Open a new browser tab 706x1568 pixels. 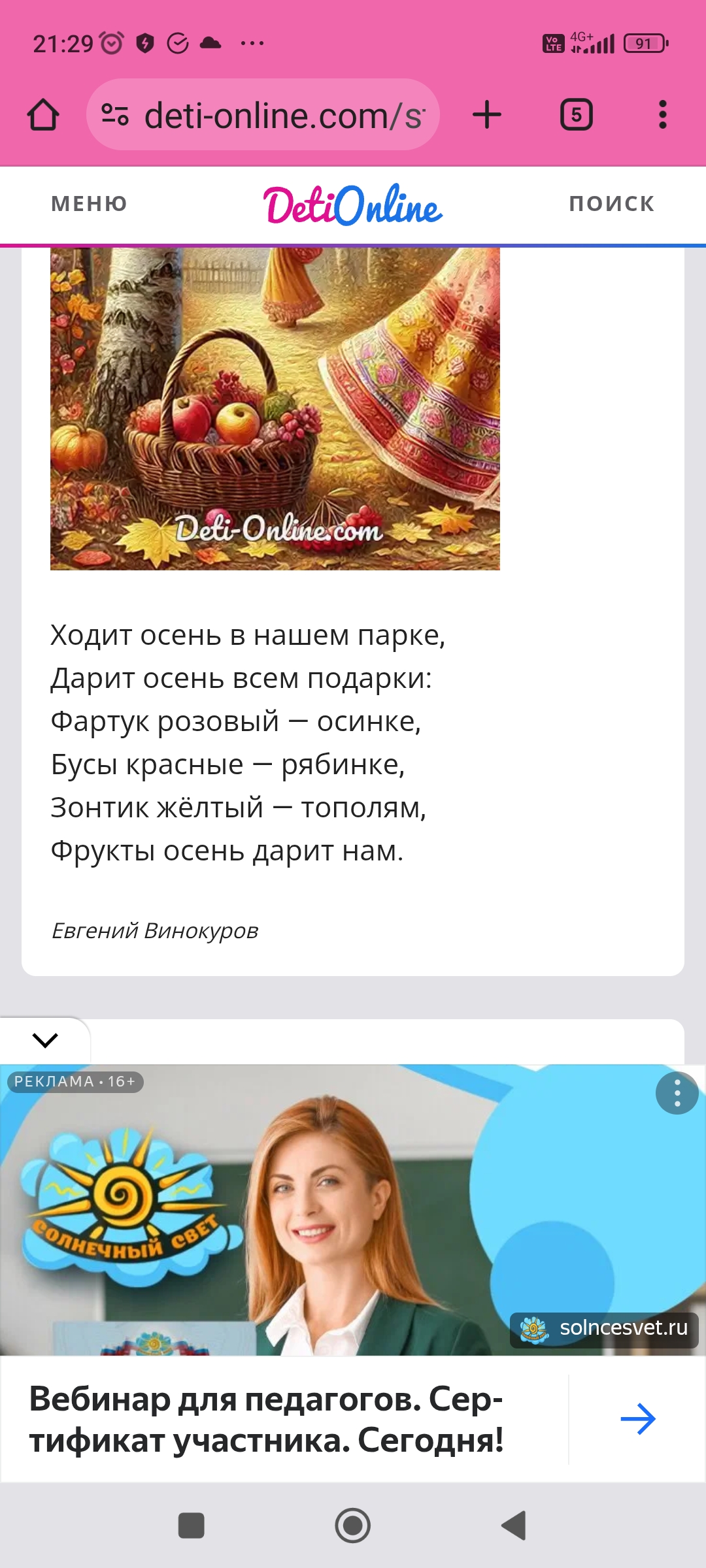(x=487, y=115)
